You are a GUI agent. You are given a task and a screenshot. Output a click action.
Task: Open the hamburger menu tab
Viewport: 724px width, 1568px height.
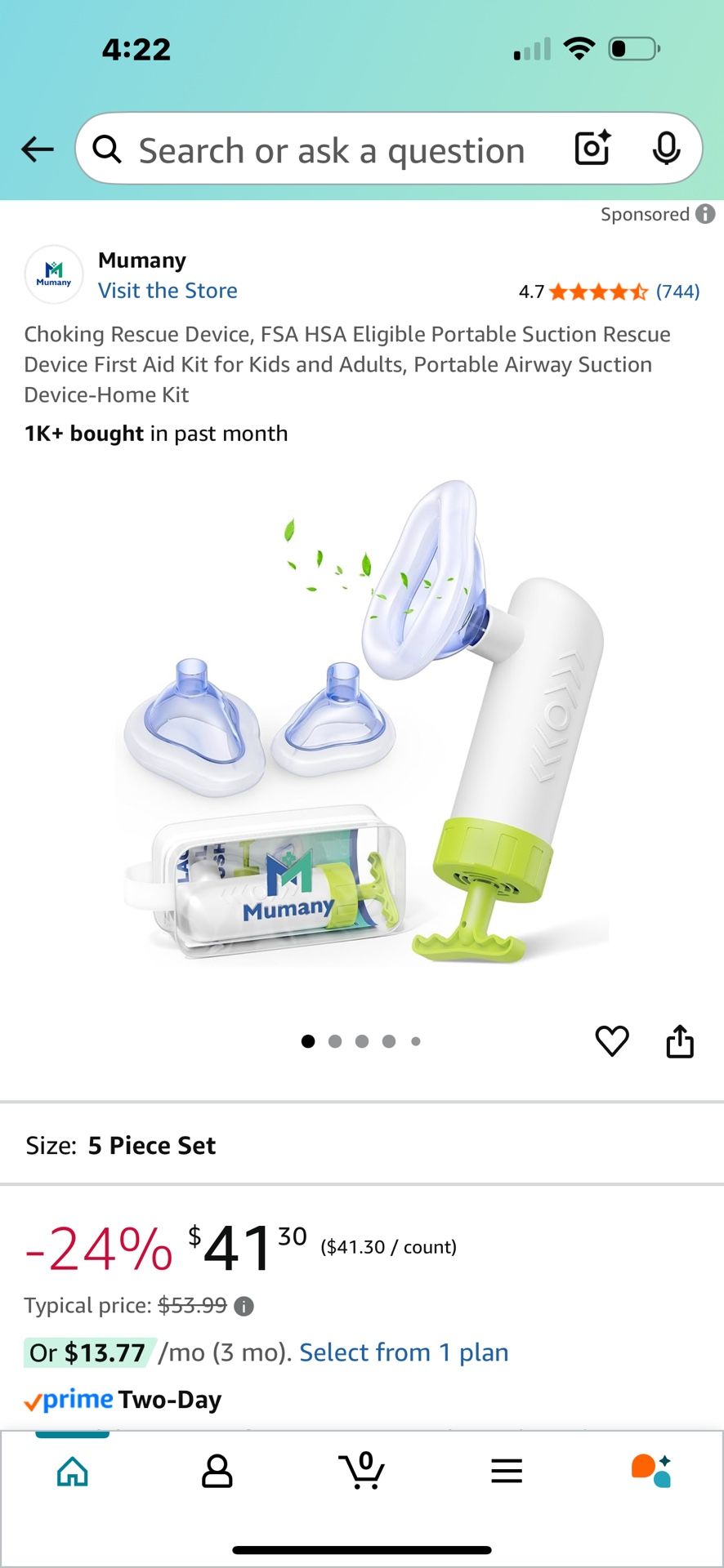coord(507,1472)
